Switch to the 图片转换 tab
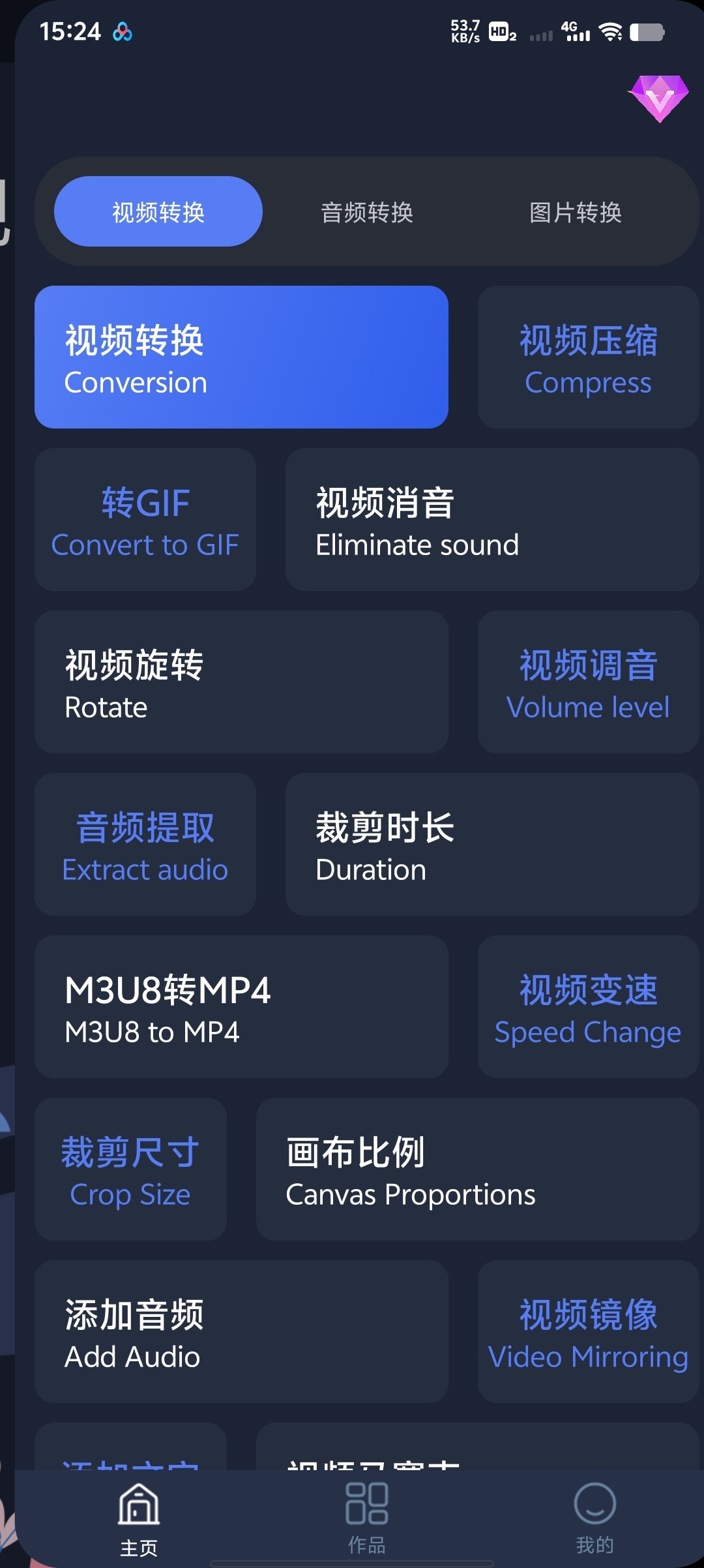Screen dimensions: 704x1568 click(x=576, y=212)
